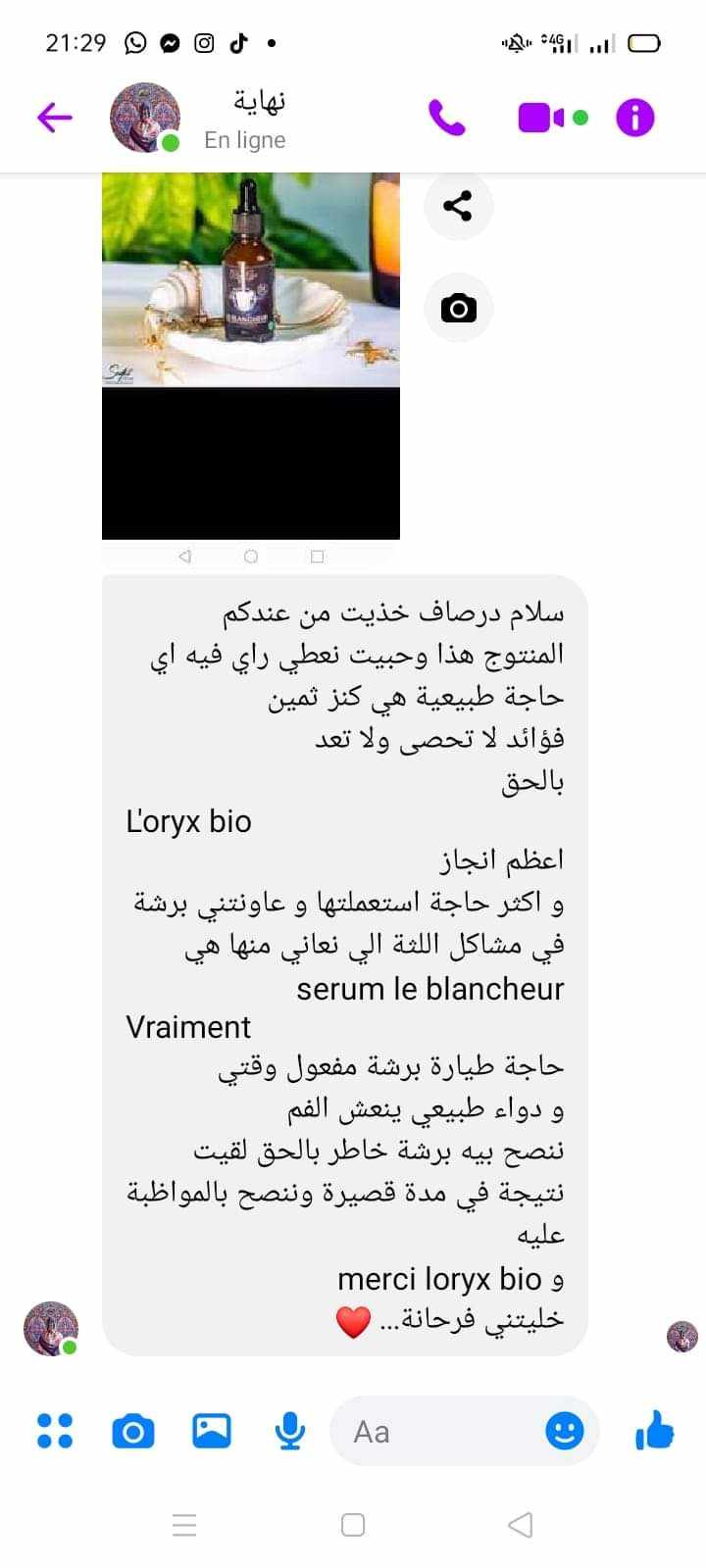Tap the camera icon beside the photo
The height and width of the screenshot is (1568, 706).
(458, 309)
